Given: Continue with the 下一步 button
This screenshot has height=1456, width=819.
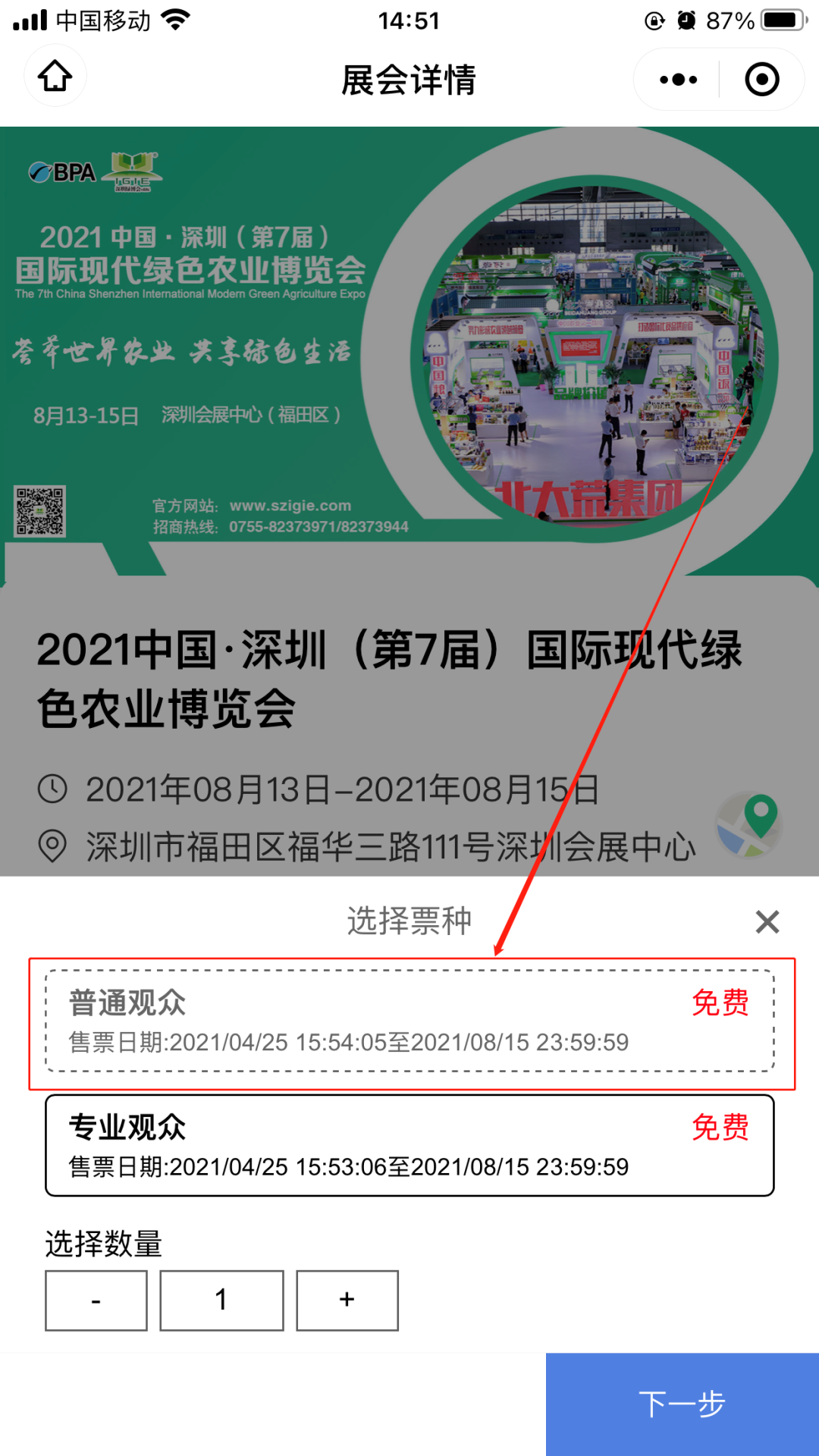Looking at the screenshot, I should tap(682, 1404).
